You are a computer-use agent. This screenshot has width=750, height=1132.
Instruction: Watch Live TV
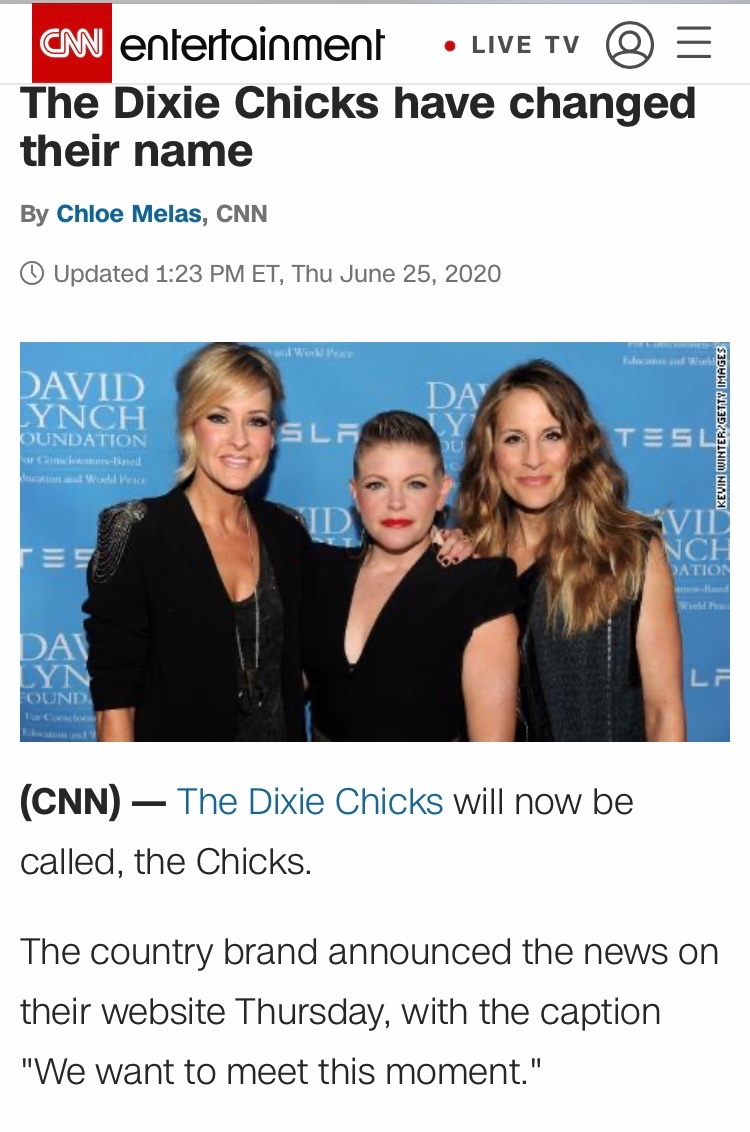(x=513, y=45)
